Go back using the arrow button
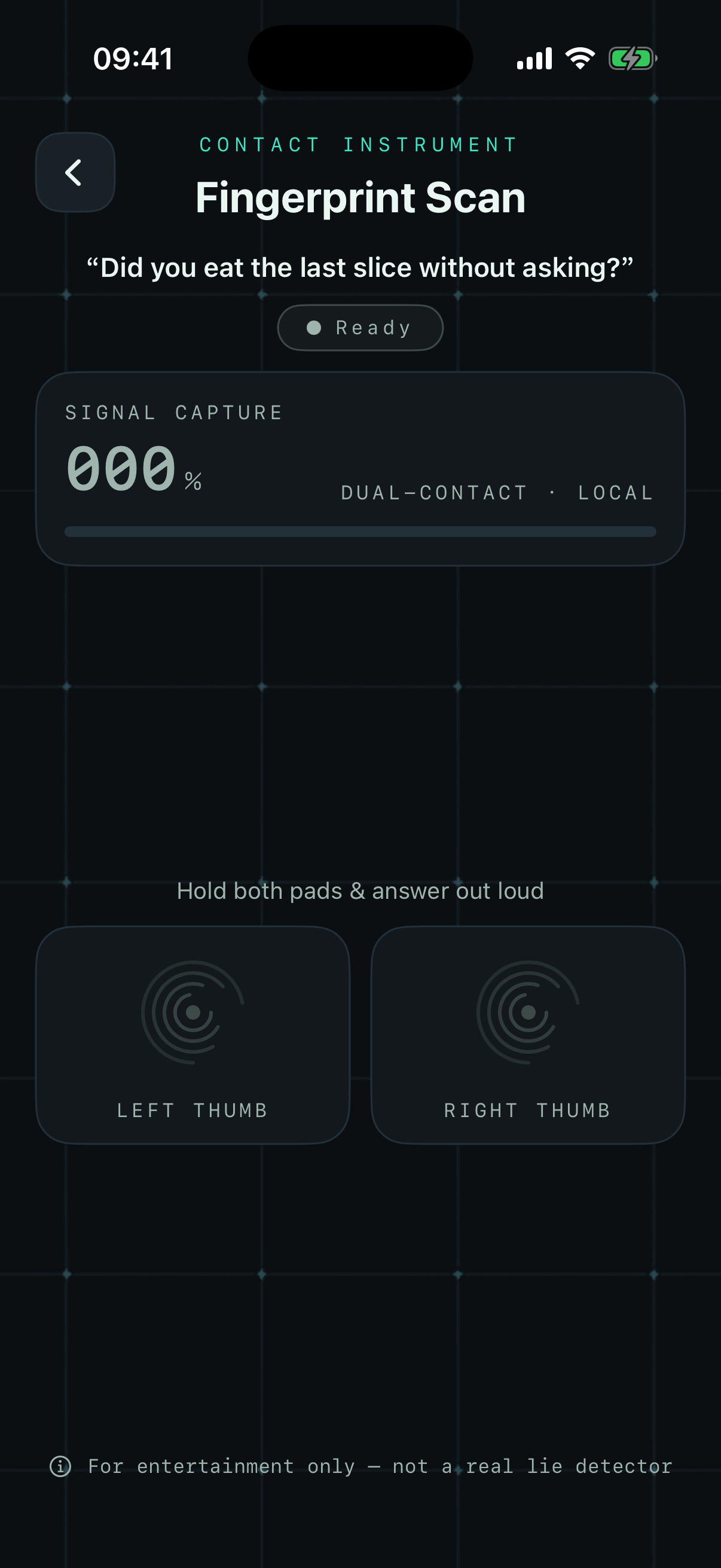Screen dimensions: 721x1568 (x=75, y=172)
